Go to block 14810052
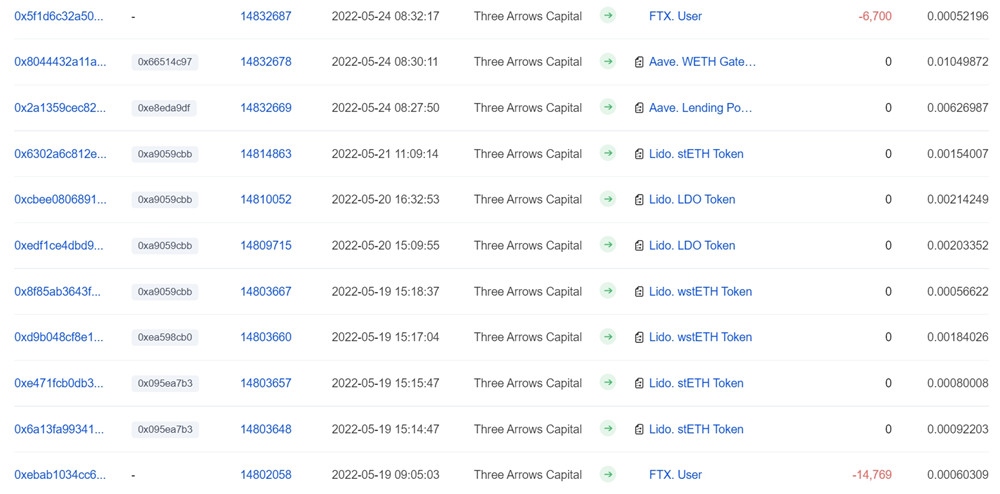This screenshot has width=1000, height=494. 266,200
